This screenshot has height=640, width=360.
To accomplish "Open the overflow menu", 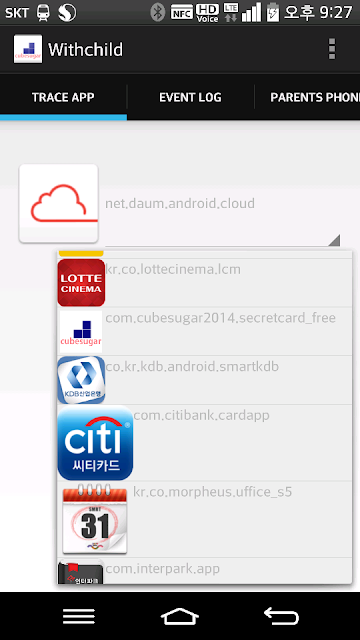I will pos(332,49).
